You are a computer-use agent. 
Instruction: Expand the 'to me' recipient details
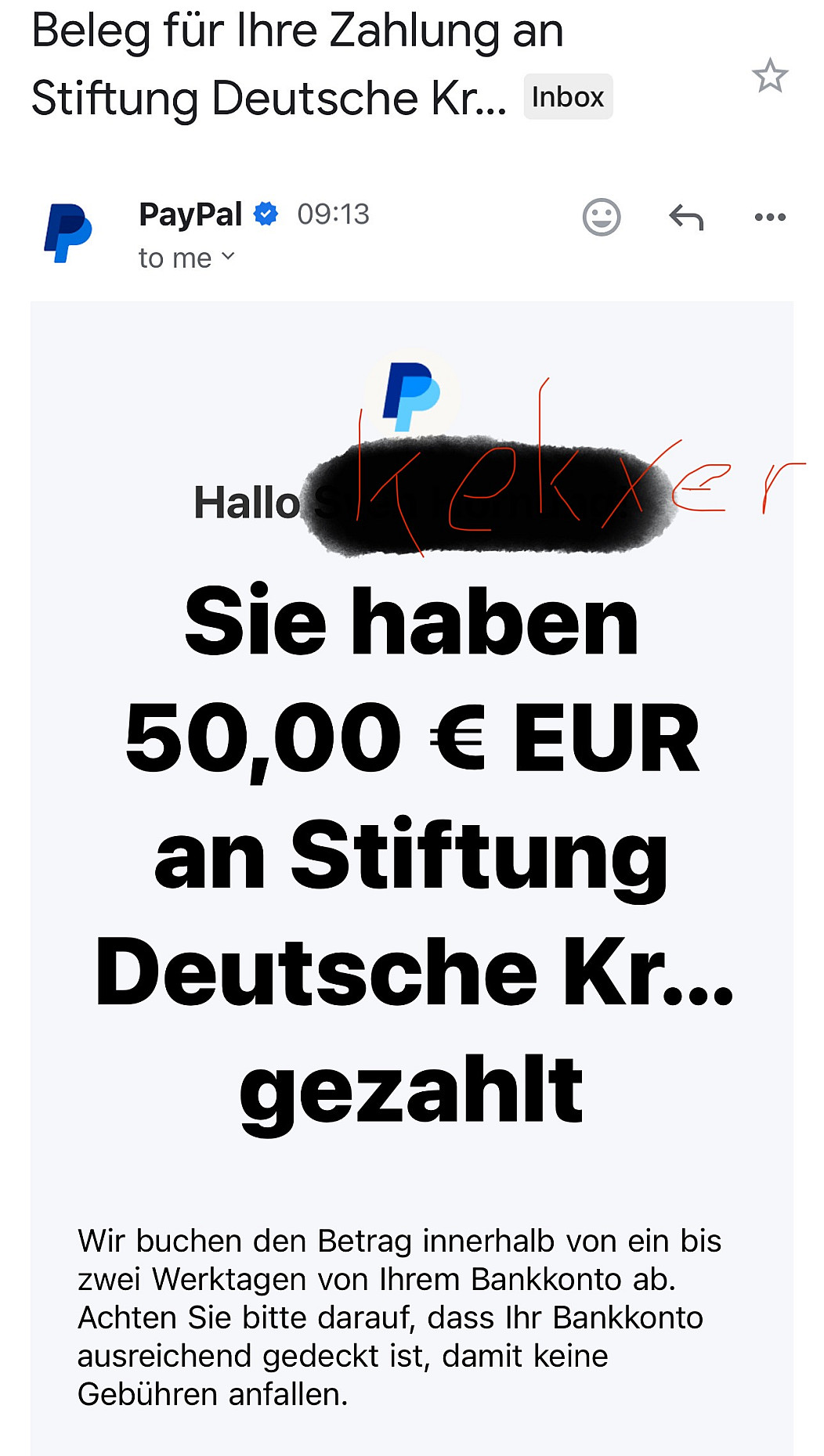(186, 258)
